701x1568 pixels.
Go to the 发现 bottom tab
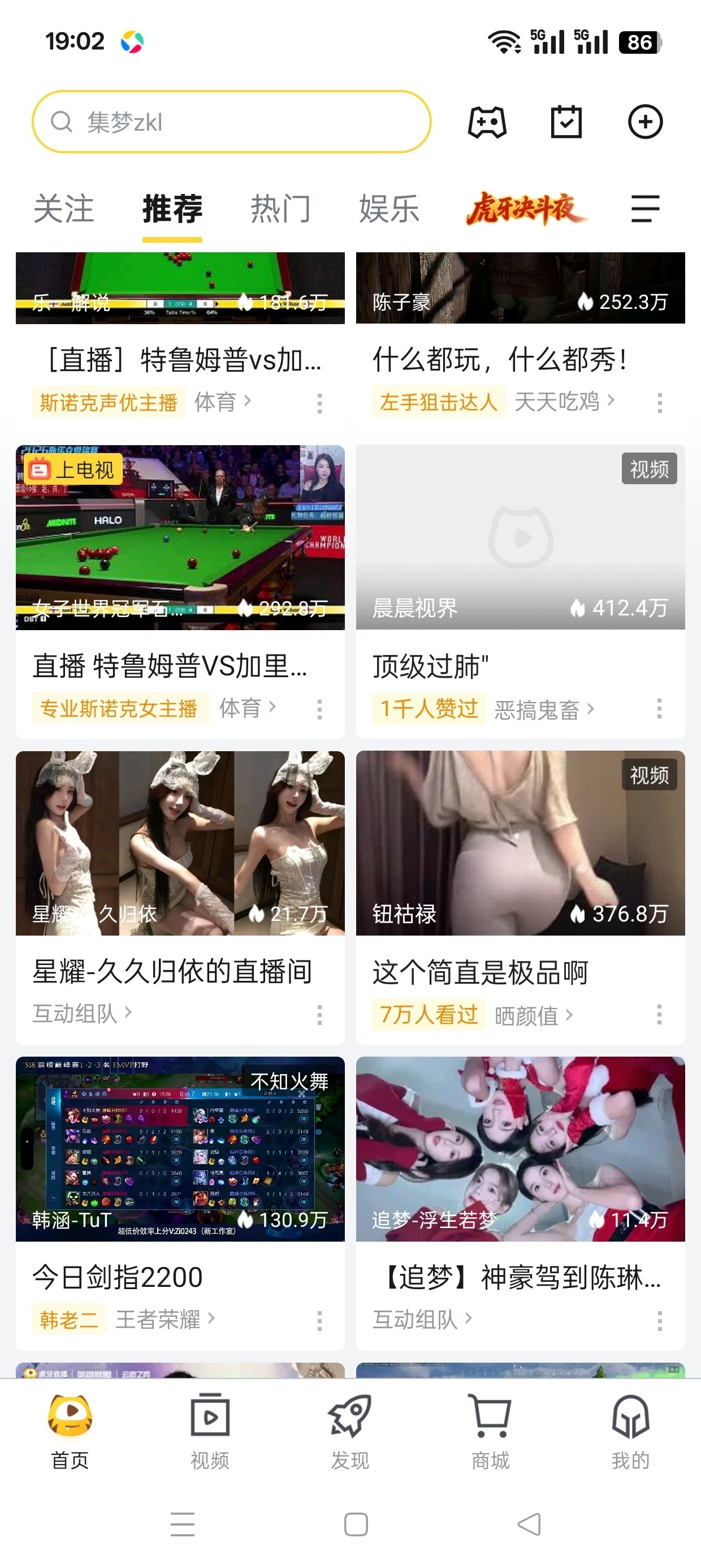[350, 1431]
